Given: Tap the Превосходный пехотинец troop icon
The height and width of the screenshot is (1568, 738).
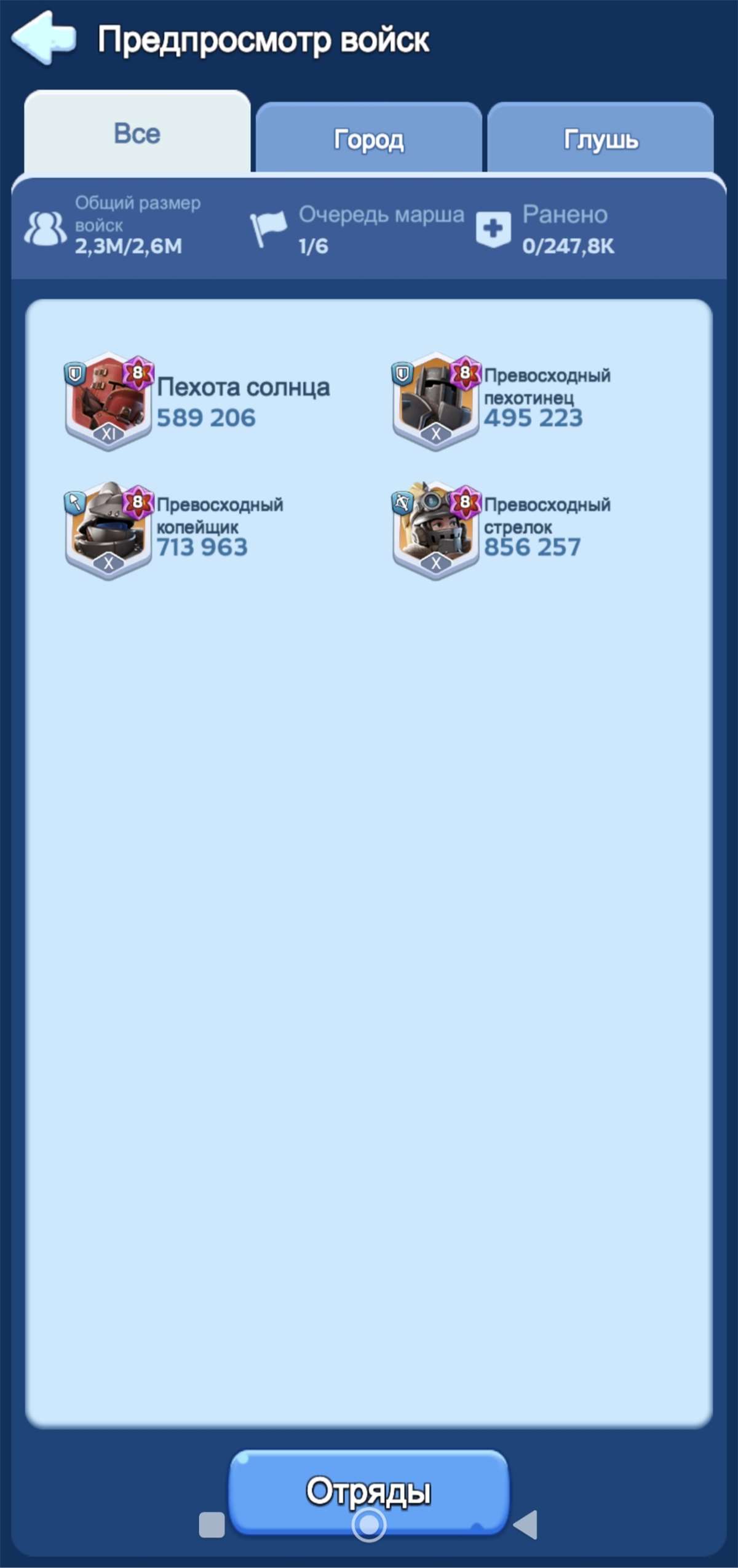Looking at the screenshot, I should tap(436, 402).
